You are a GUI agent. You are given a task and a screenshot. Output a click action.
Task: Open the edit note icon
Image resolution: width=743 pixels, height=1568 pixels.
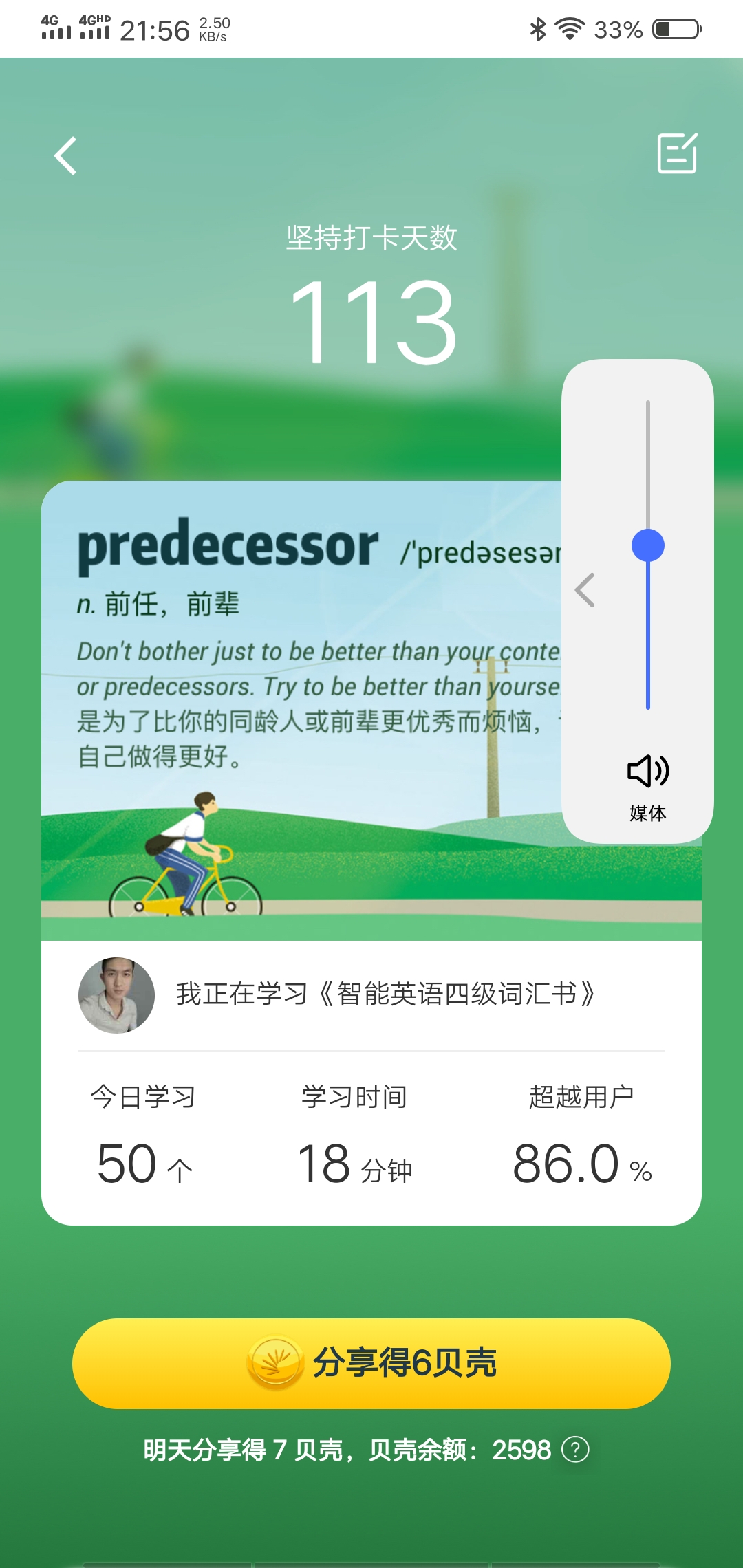coord(677,153)
